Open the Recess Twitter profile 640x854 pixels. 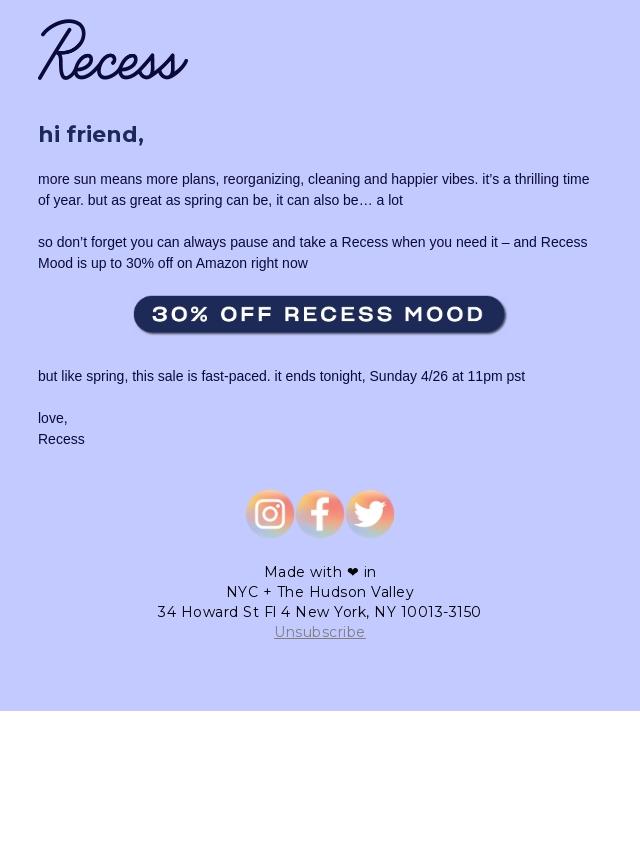[x=370, y=514]
